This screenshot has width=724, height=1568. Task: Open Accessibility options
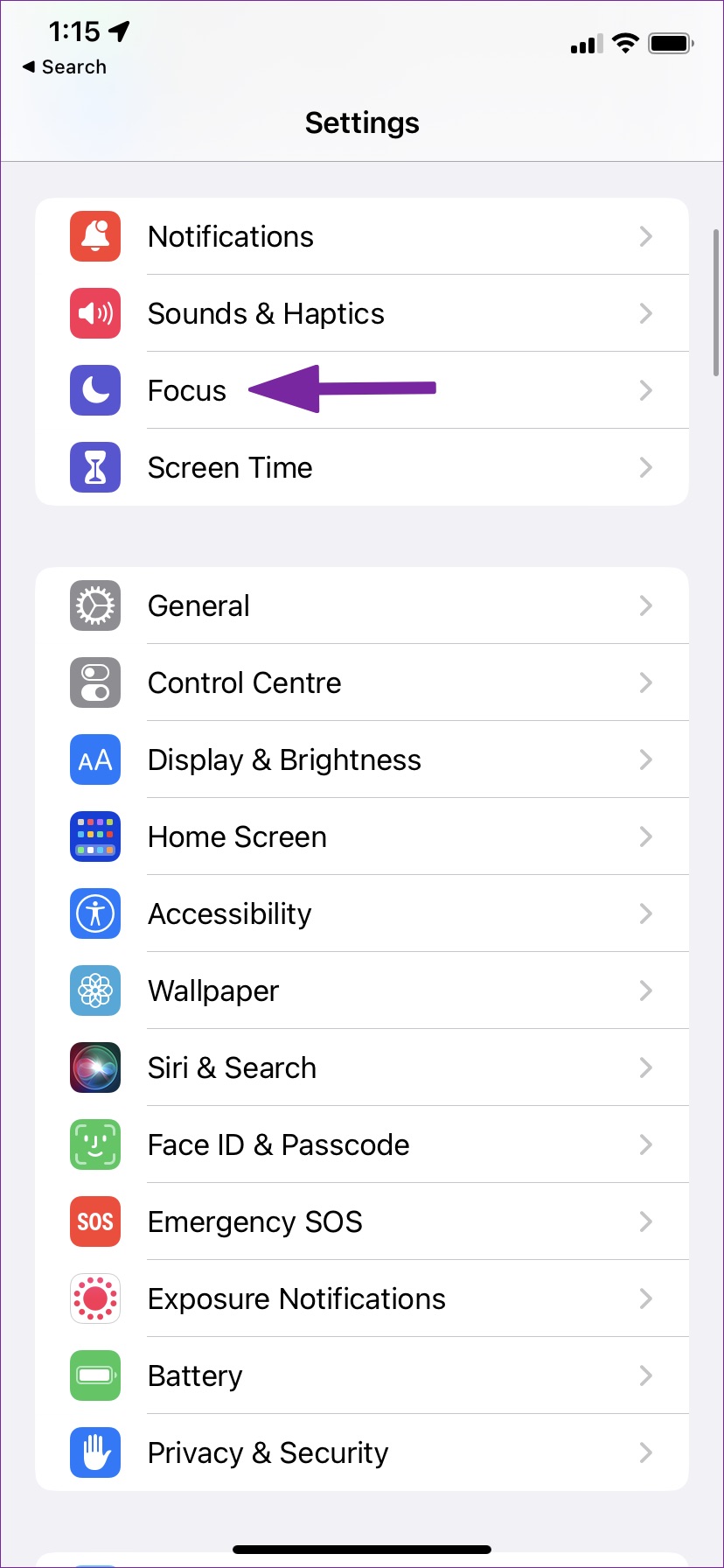[229, 913]
